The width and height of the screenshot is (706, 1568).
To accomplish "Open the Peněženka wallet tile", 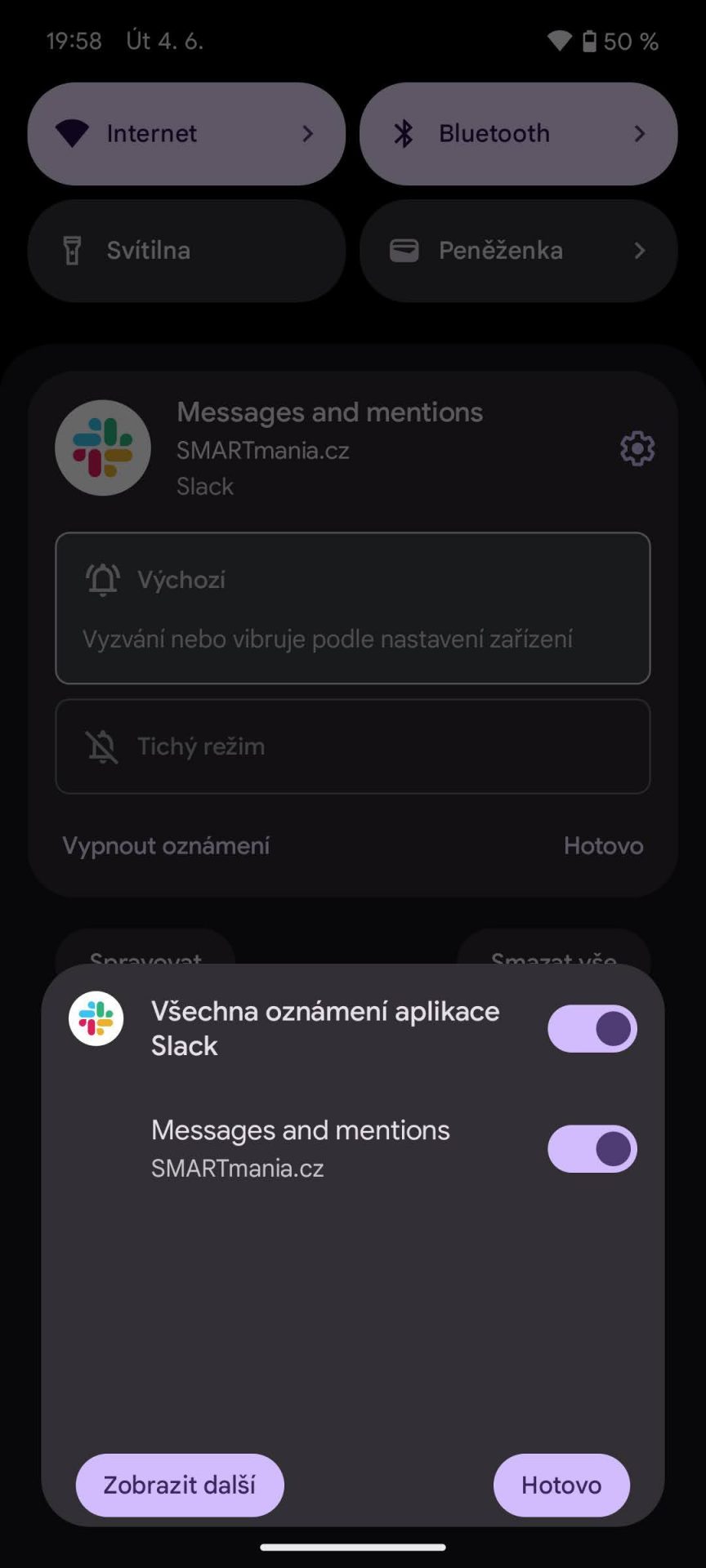I will point(518,251).
